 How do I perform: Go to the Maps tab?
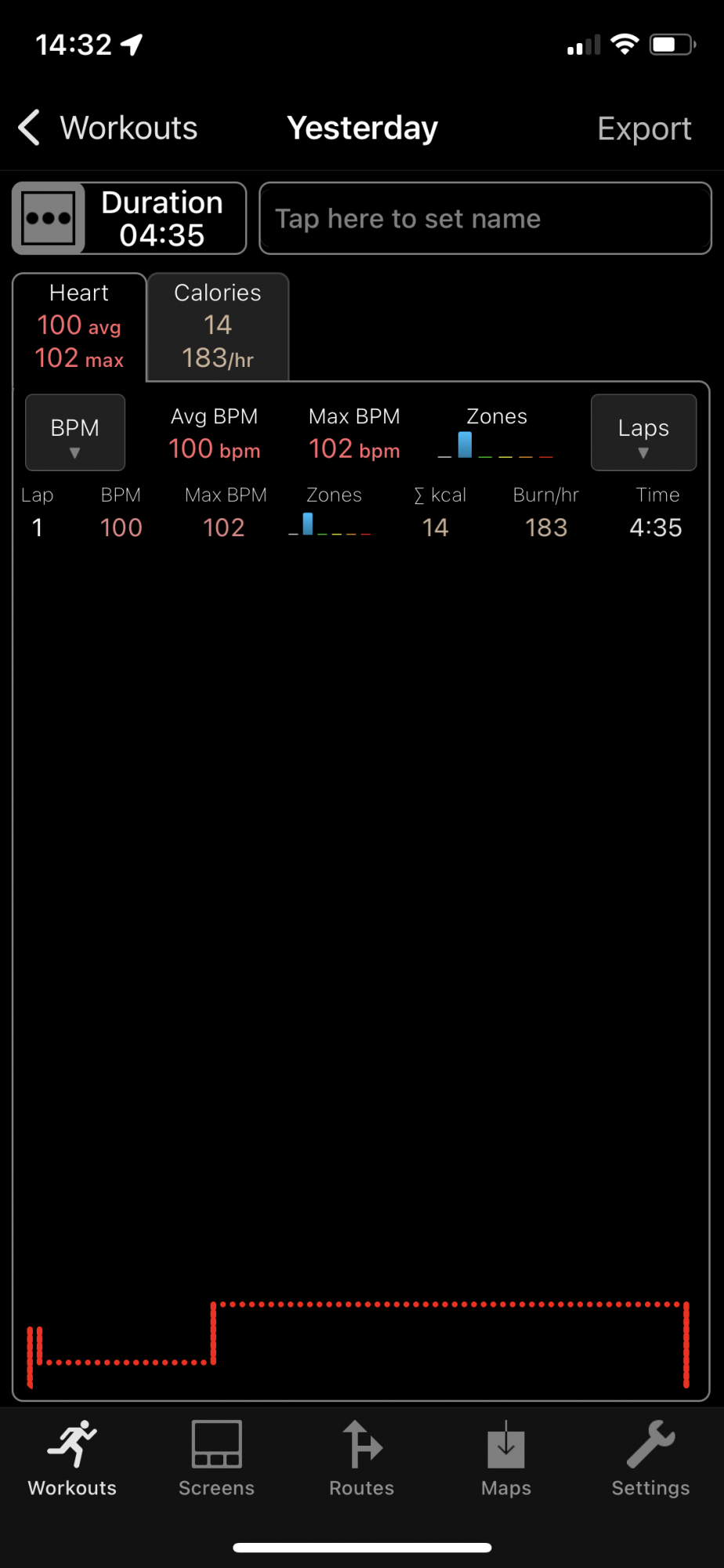[x=506, y=1458]
